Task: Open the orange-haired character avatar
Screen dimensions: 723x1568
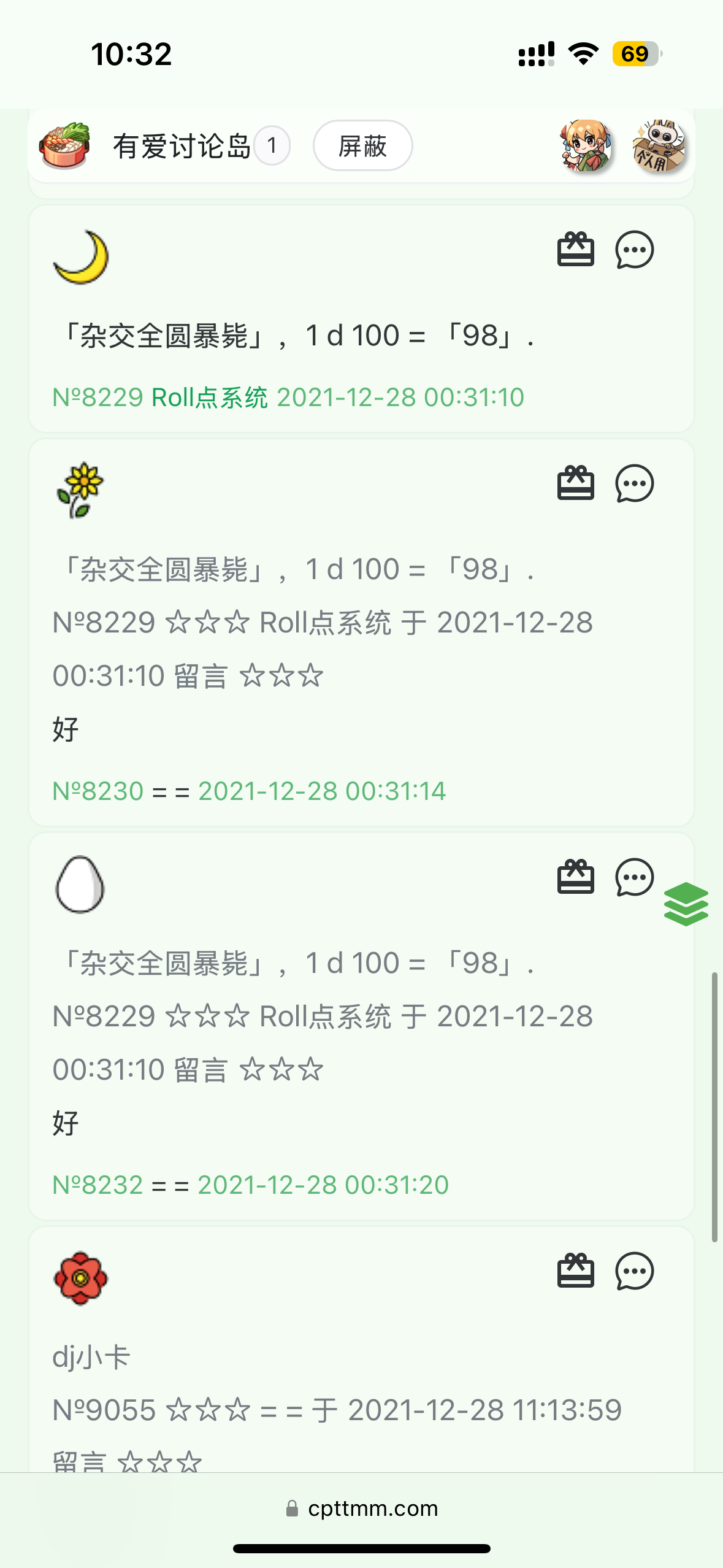Action: tap(586, 145)
